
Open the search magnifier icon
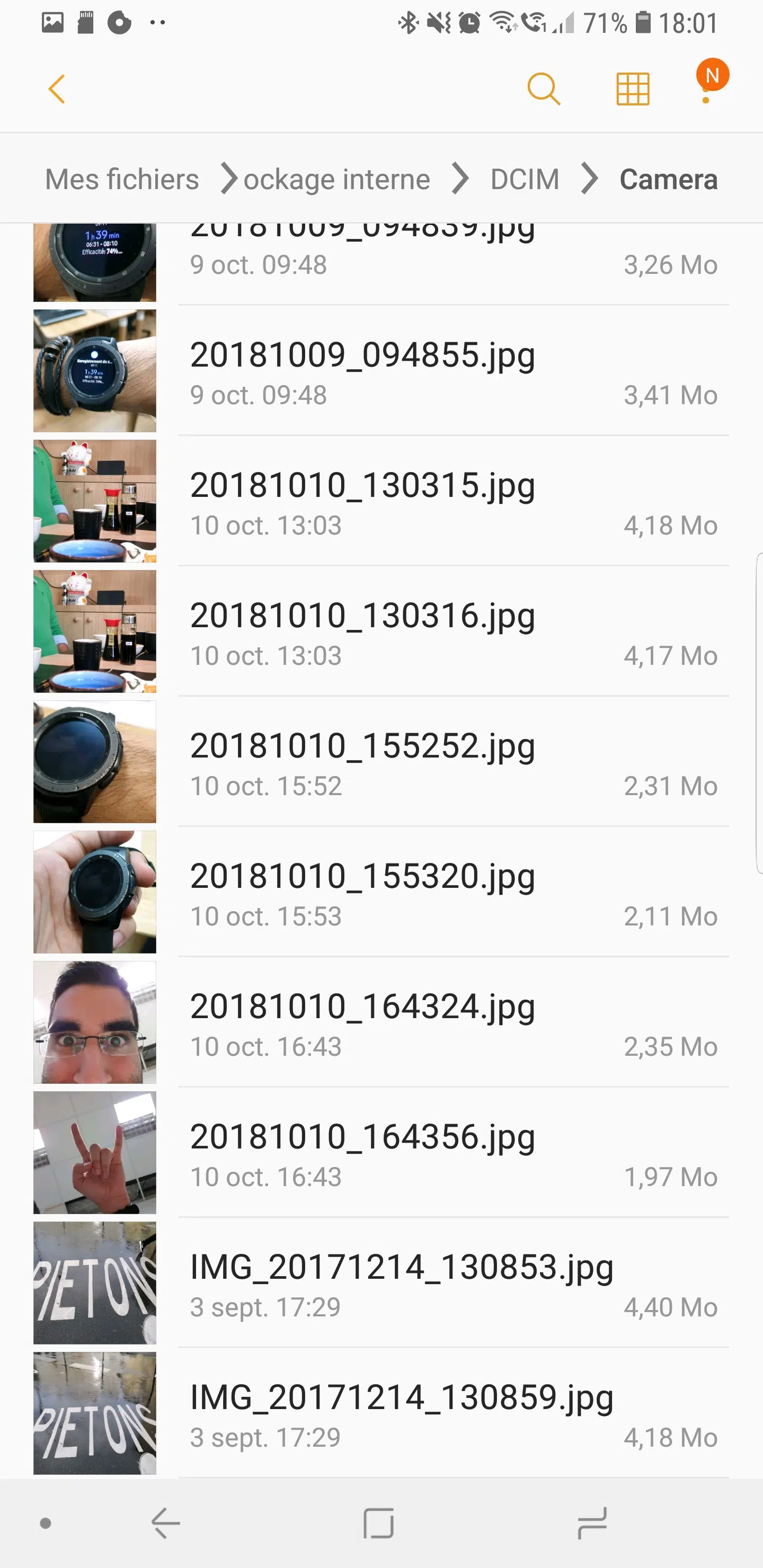543,90
